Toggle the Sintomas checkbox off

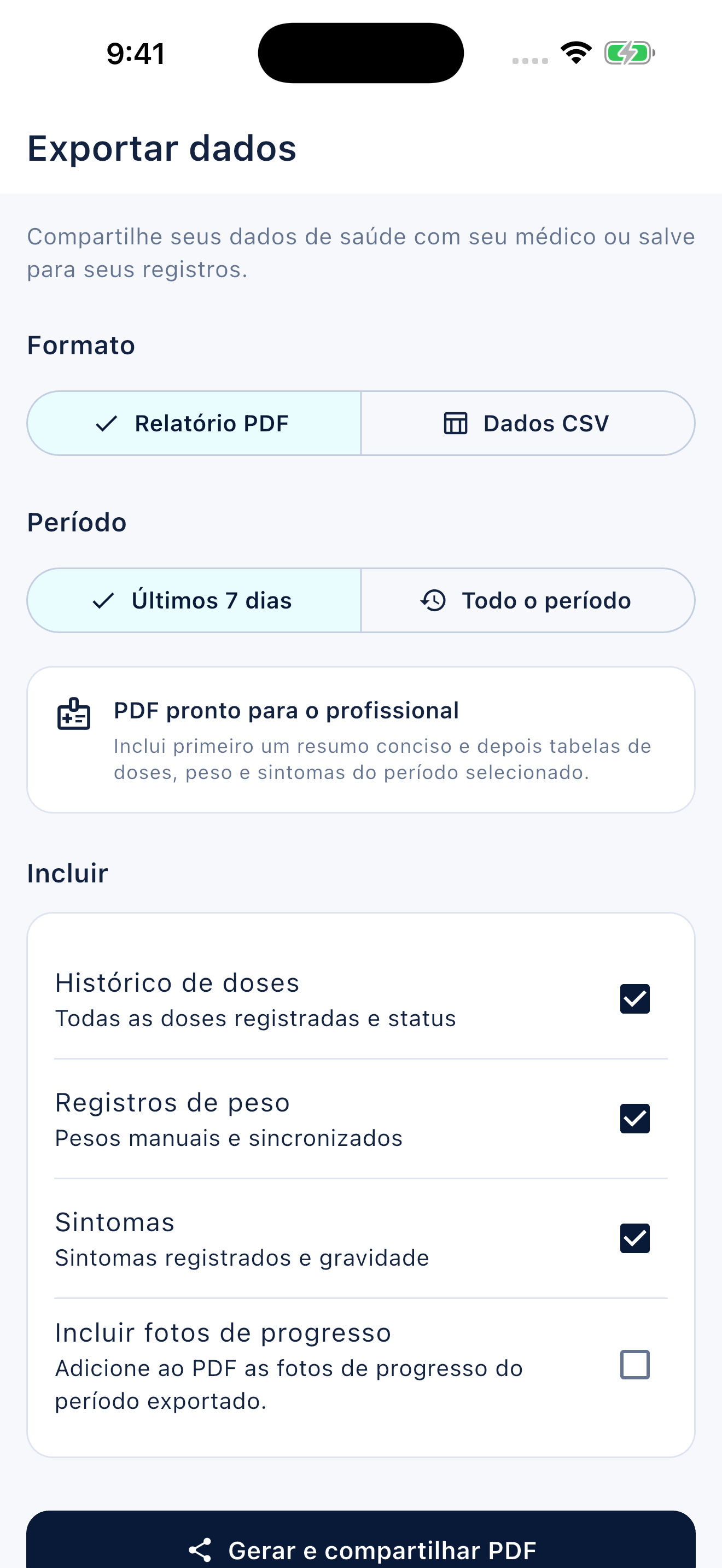(634, 1238)
